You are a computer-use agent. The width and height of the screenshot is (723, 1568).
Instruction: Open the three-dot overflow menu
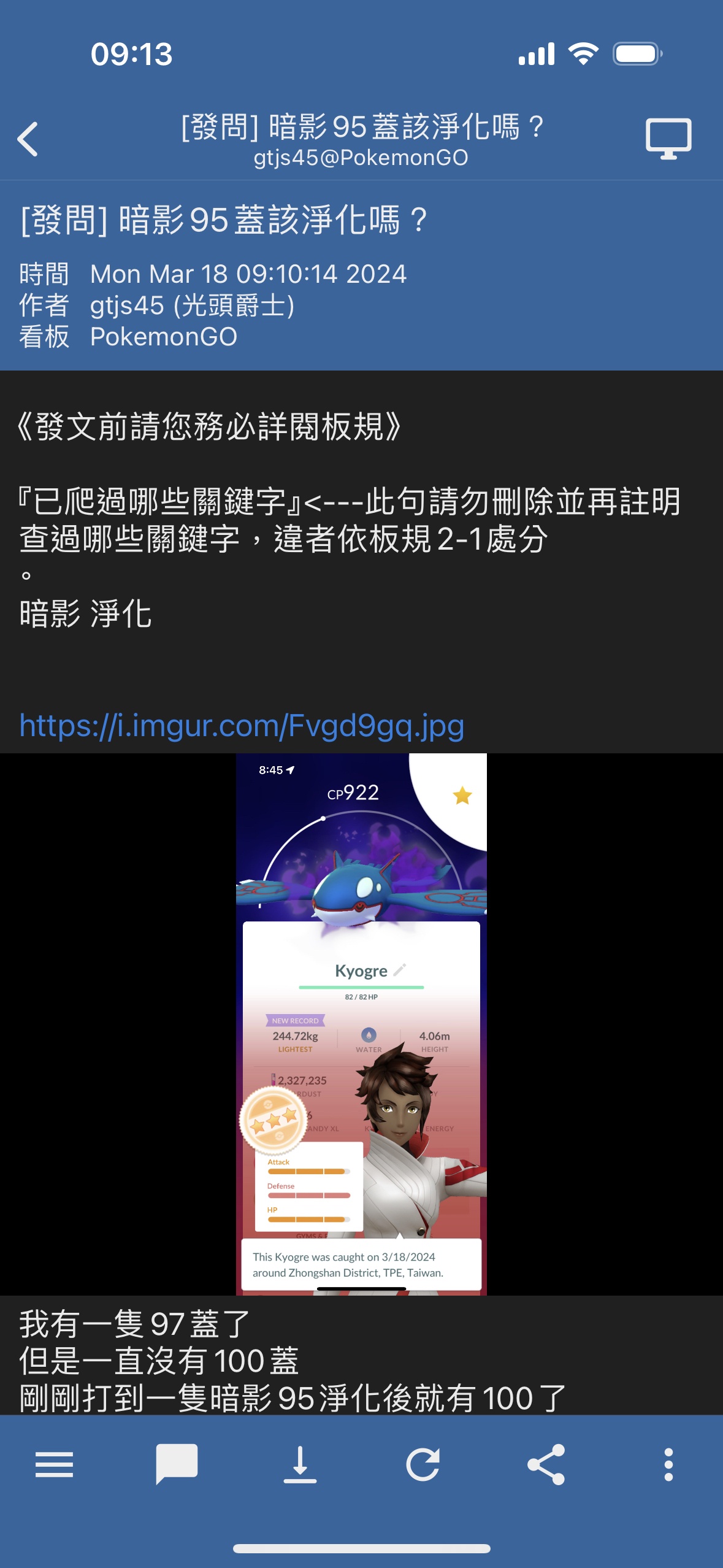pyautogui.click(x=668, y=1464)
